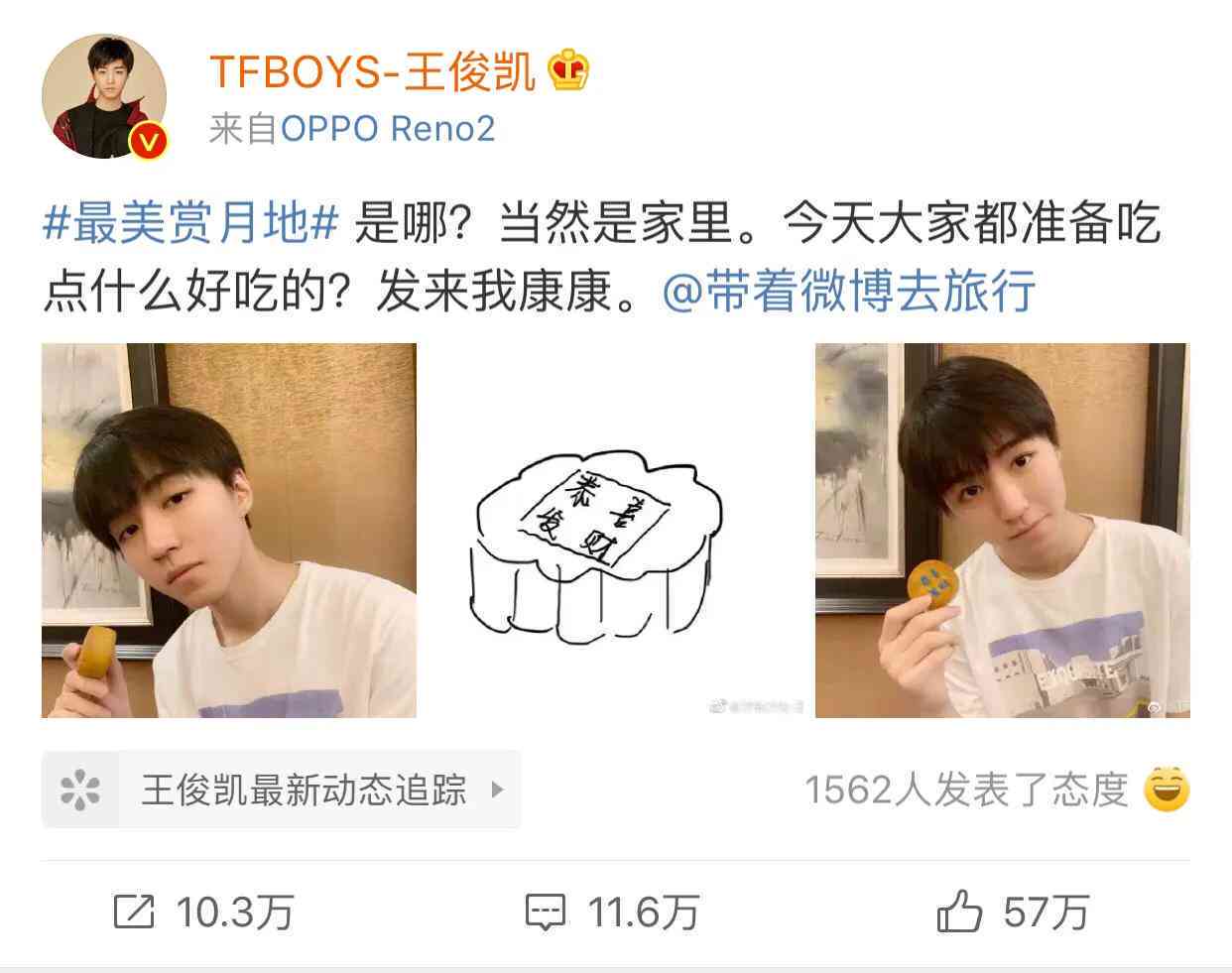This screenshot has width=1232, height=973.
Task: Open the @带着微博去旅行 mention
Action: click(x=848, y=292)
